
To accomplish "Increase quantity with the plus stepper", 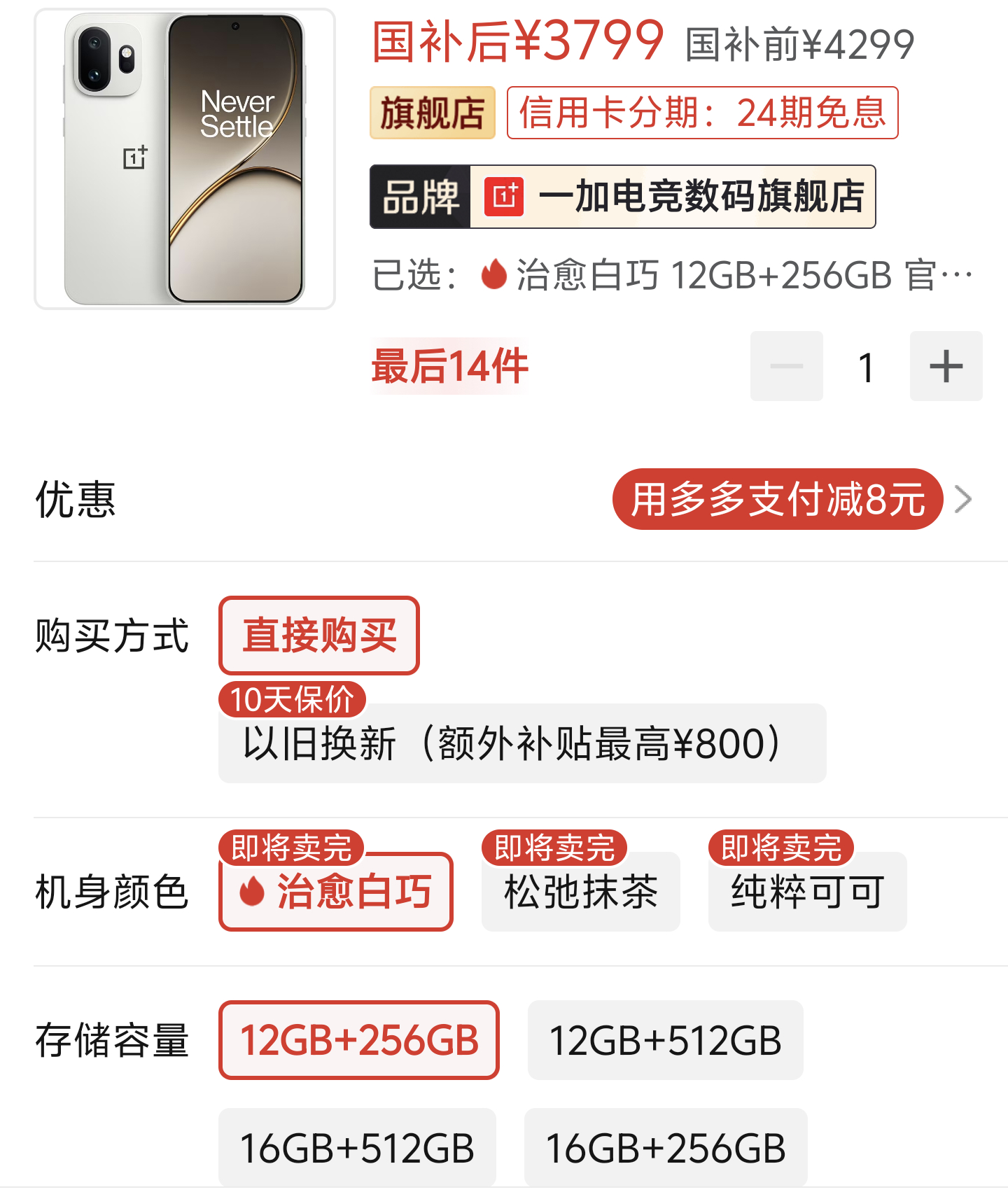I will [946, 367].
